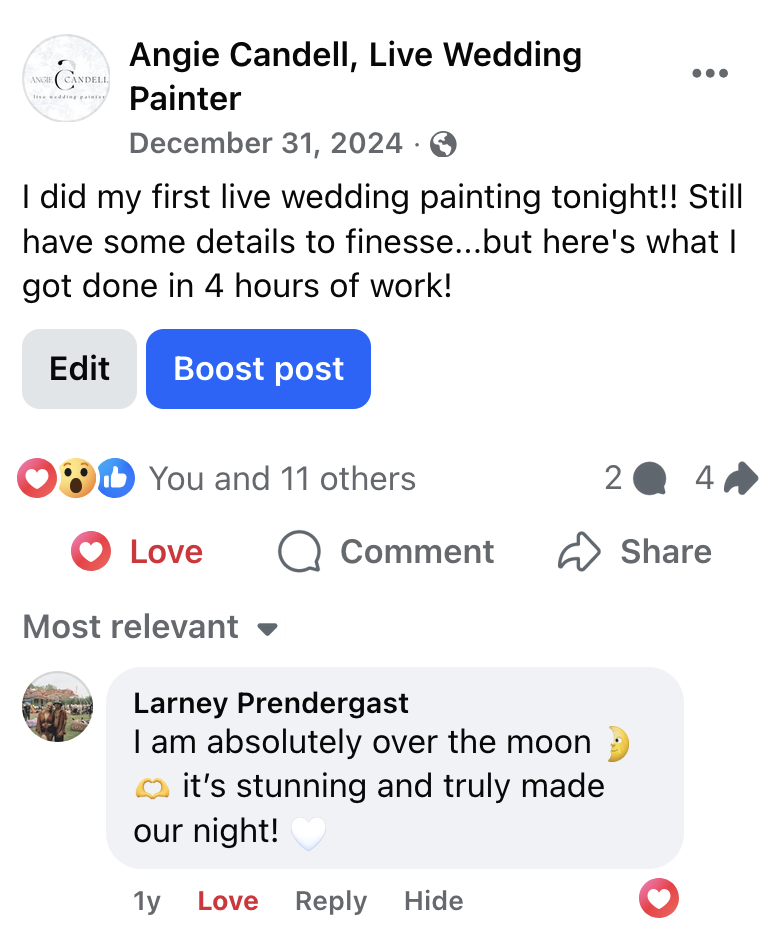Hide Larney's comment
Viewport: 780px width, 932px height.
433,900
